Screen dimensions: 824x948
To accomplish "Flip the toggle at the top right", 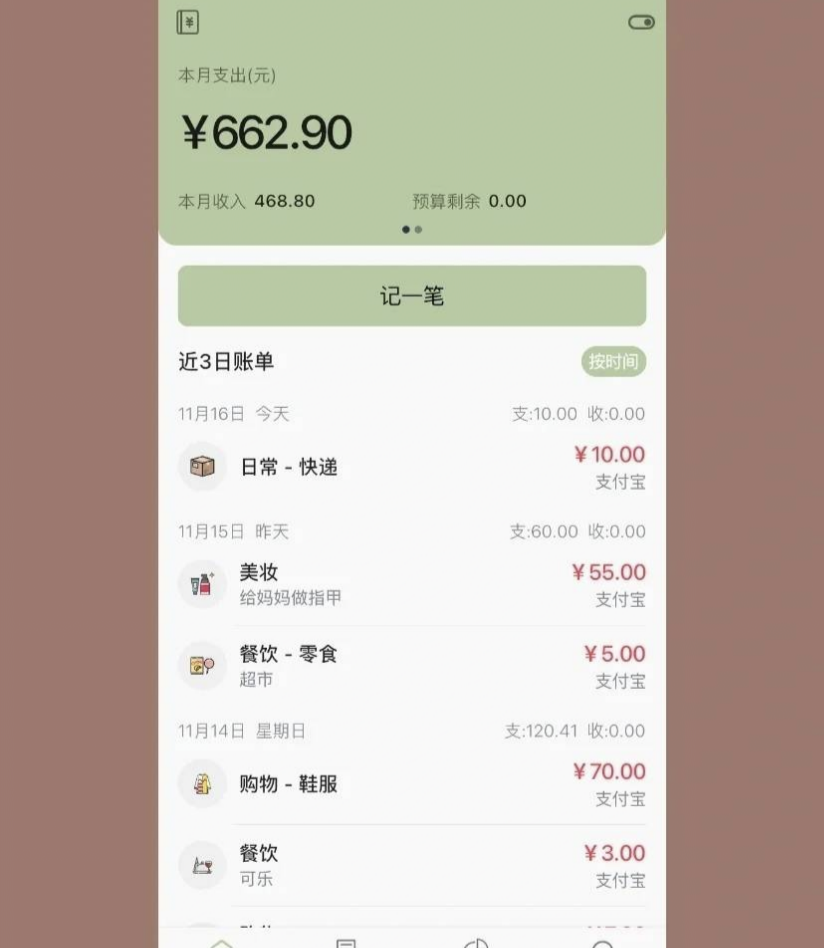I will [x=641, y=22].
